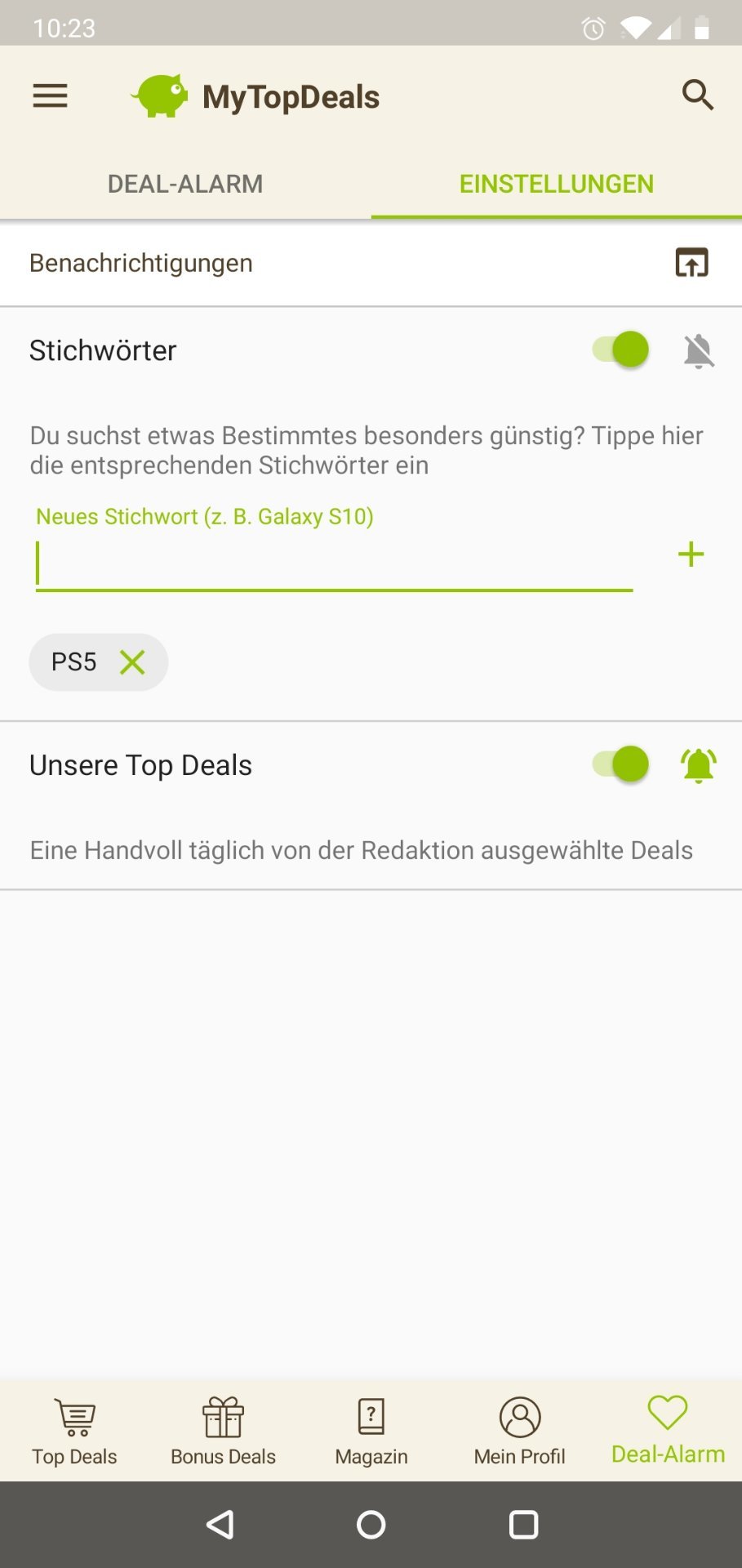Open system notification settings for Benachrichtigungen
The image size is (742, 1568).
click(691, 263)
